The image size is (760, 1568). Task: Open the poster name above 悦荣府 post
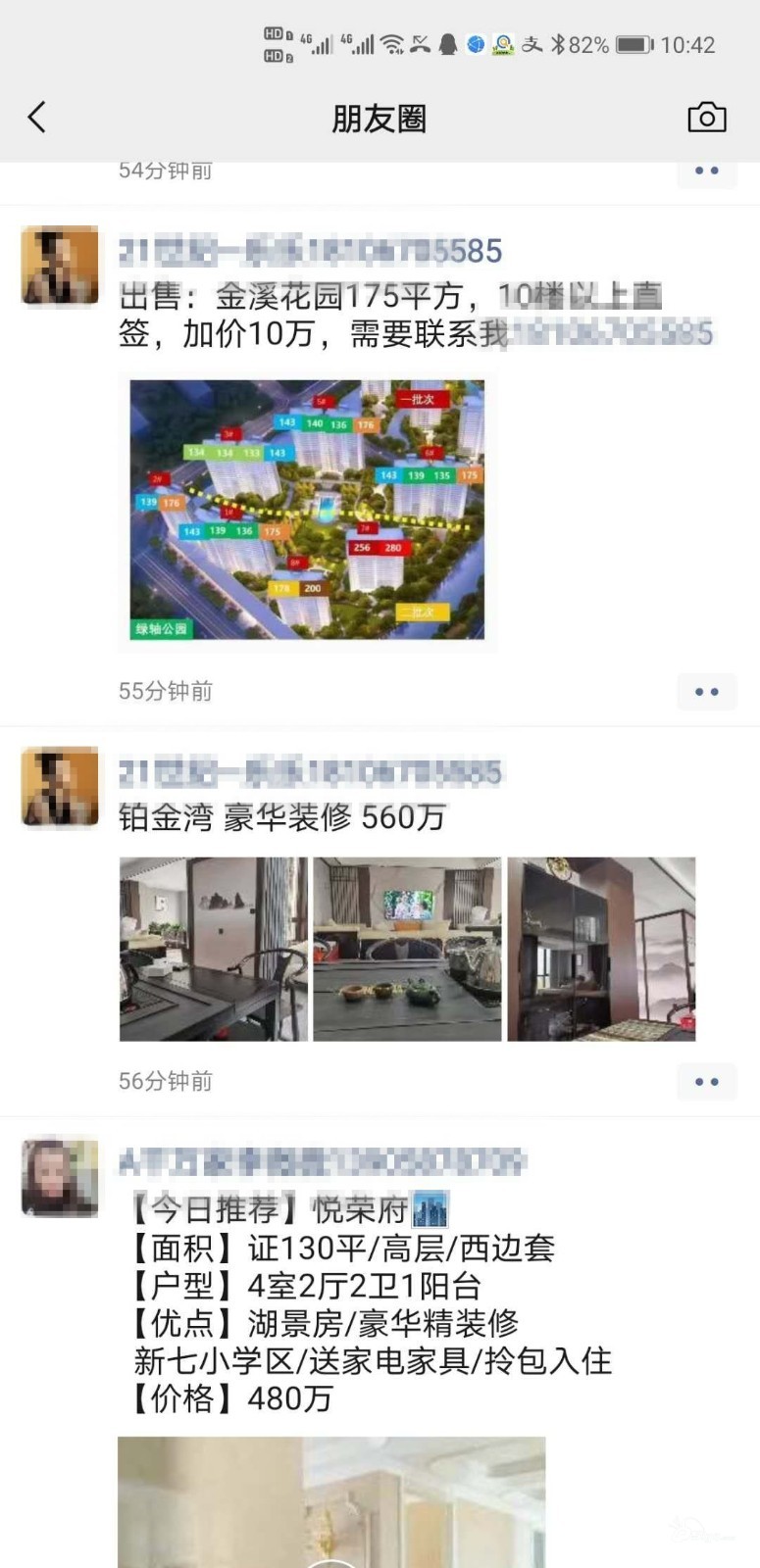click(x=322, y=1162)
